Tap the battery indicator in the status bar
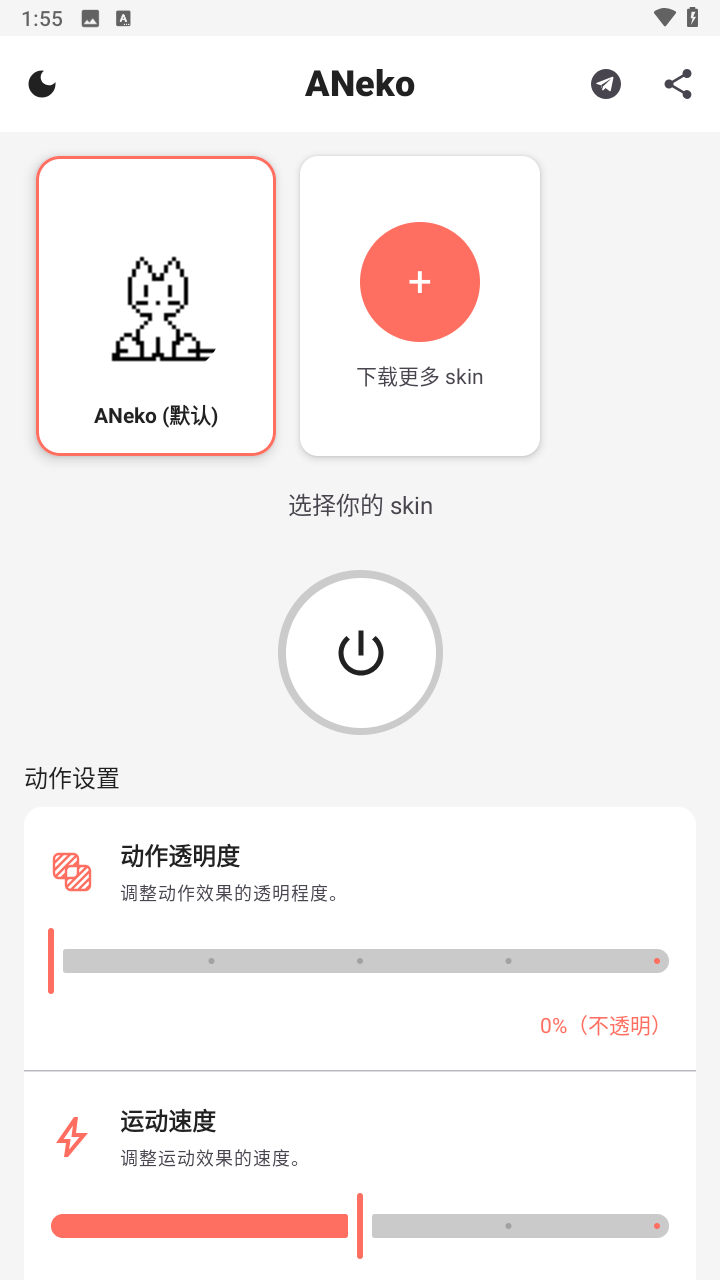The image size is (720, 1280). click(695, 16)
